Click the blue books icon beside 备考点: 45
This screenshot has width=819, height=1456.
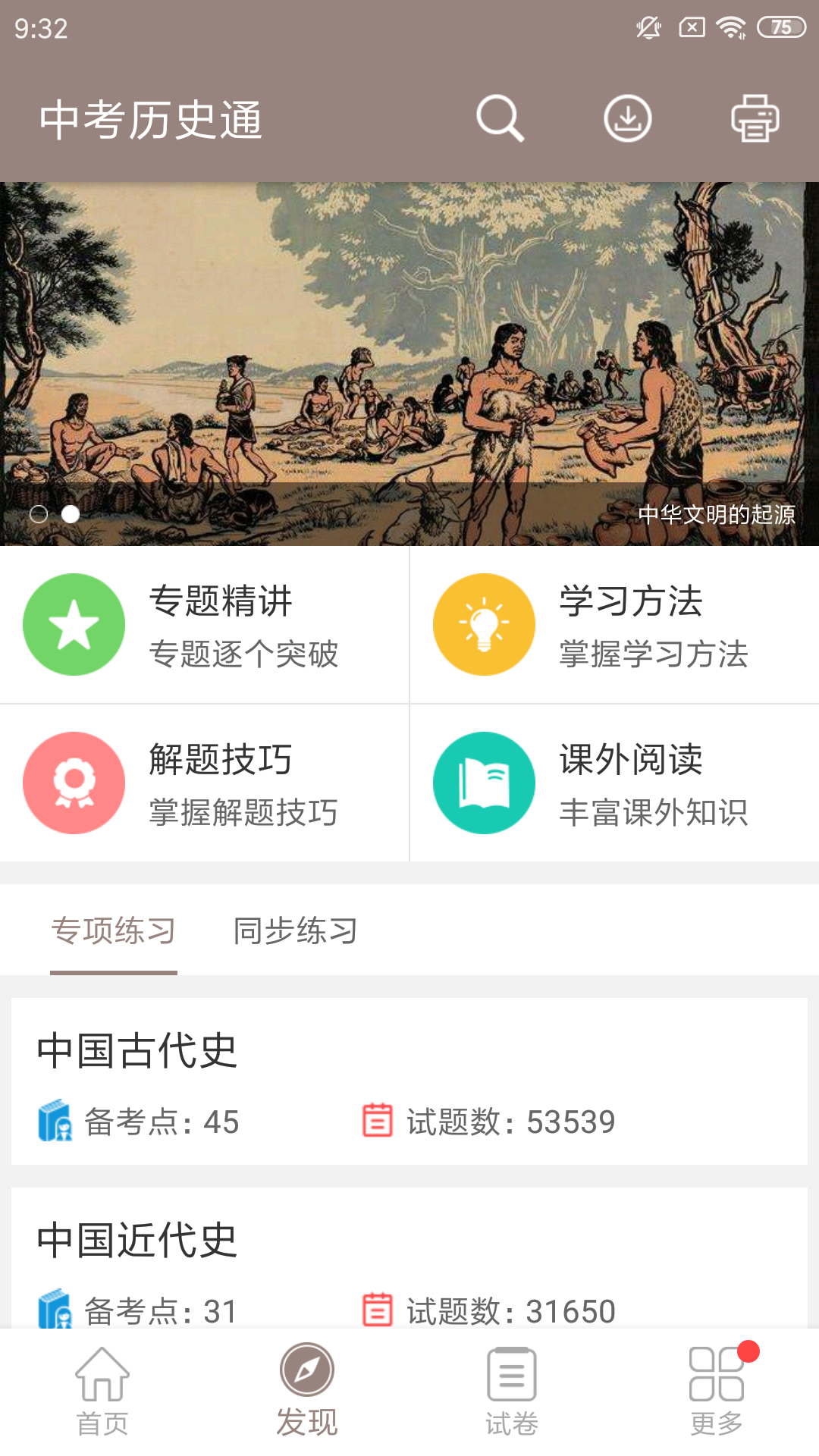(x=54, y=1122)
